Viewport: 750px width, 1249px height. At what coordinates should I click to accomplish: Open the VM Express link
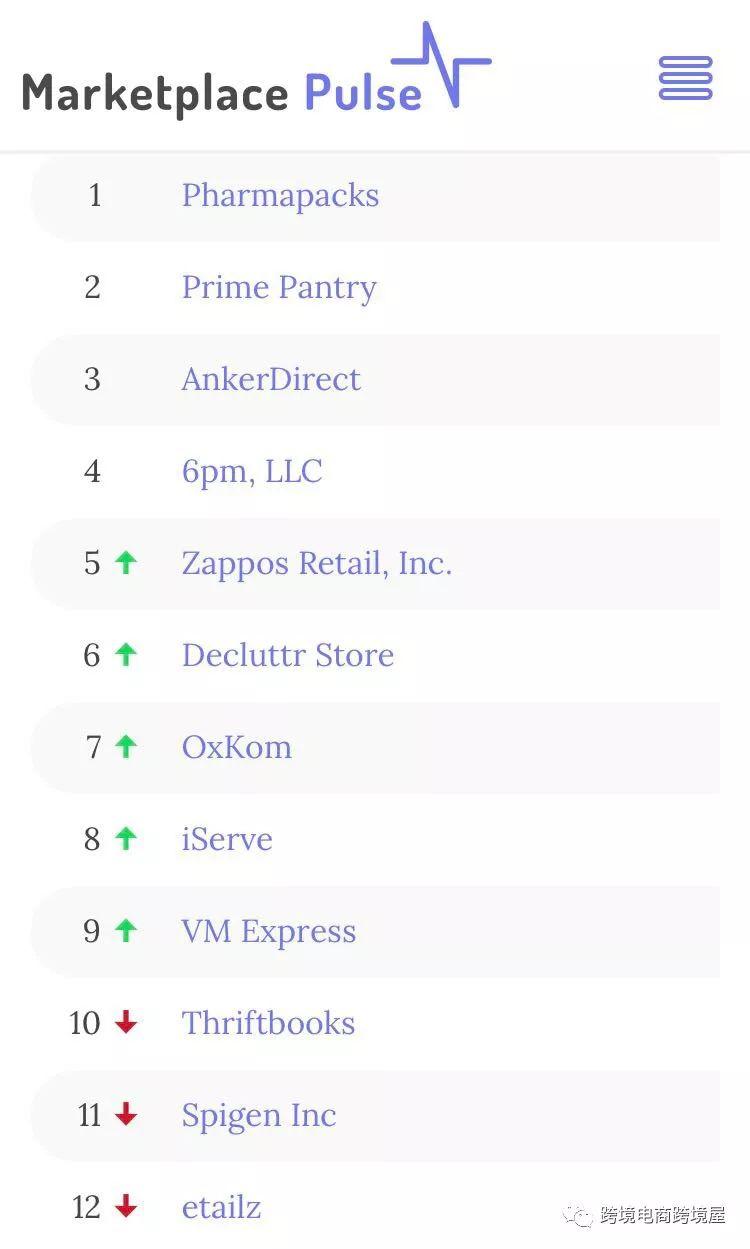[269, 932]
